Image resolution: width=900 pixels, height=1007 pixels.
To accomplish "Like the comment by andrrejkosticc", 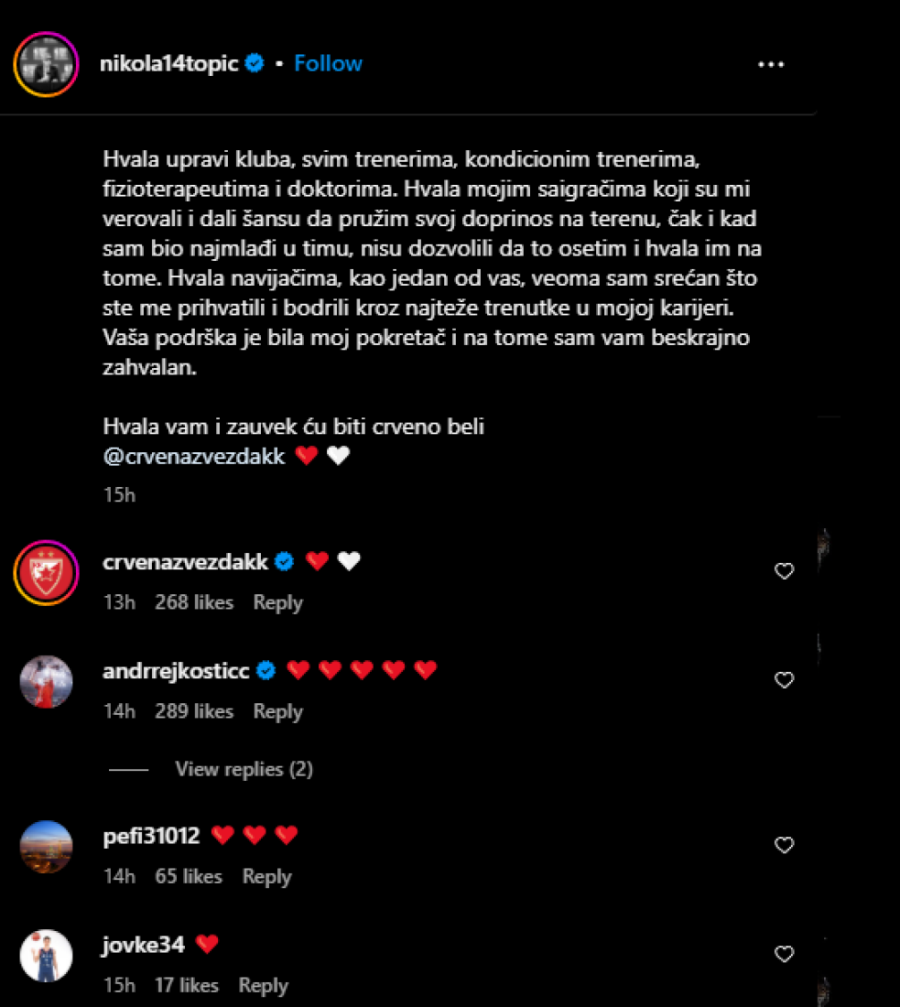I will pos(784,680).
